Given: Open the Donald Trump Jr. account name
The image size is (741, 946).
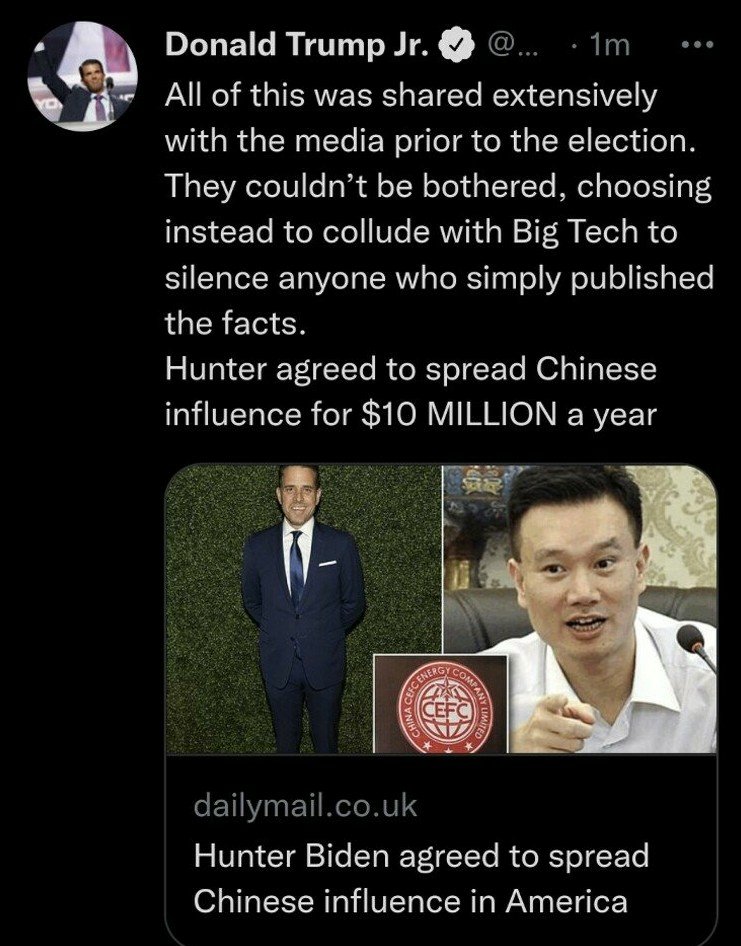Looking at the screenshot, I should click(x=297, y=45).
